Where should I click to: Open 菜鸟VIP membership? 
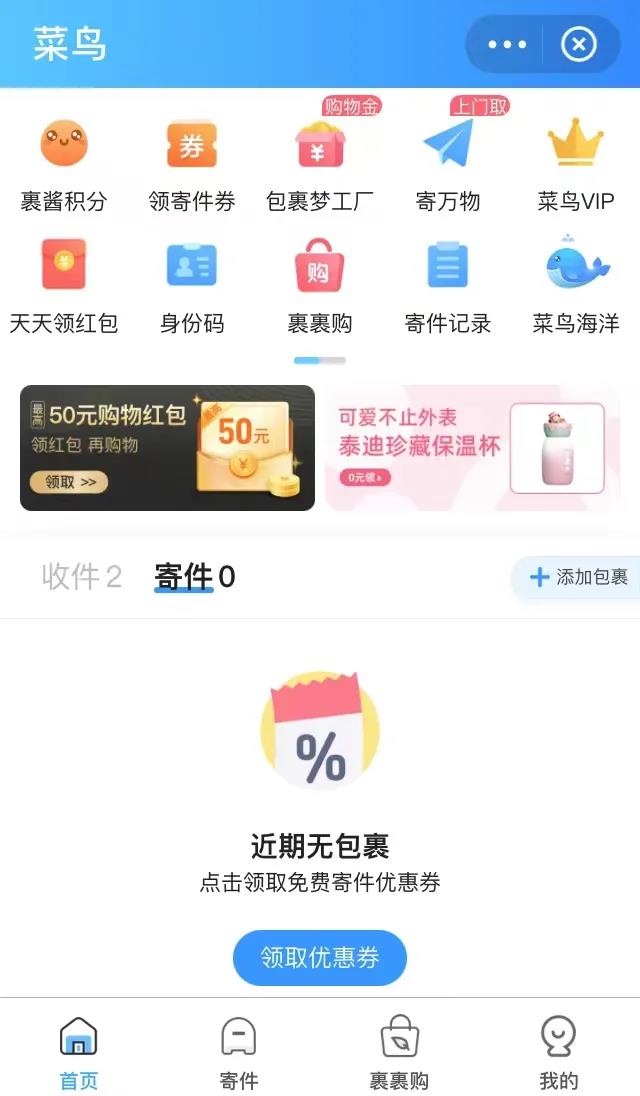click(x=576, y=165)
